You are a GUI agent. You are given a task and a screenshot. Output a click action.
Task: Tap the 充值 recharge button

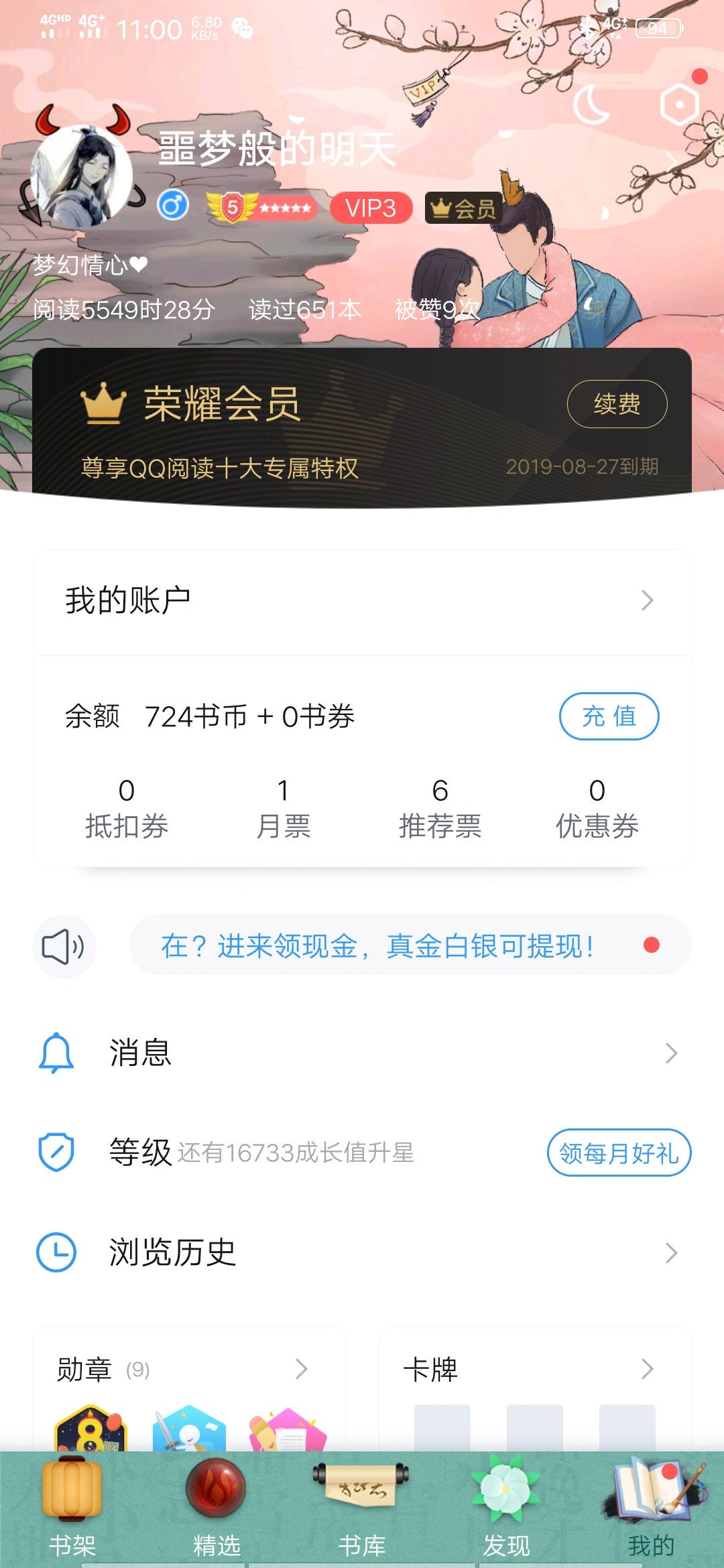pos(609,716)
